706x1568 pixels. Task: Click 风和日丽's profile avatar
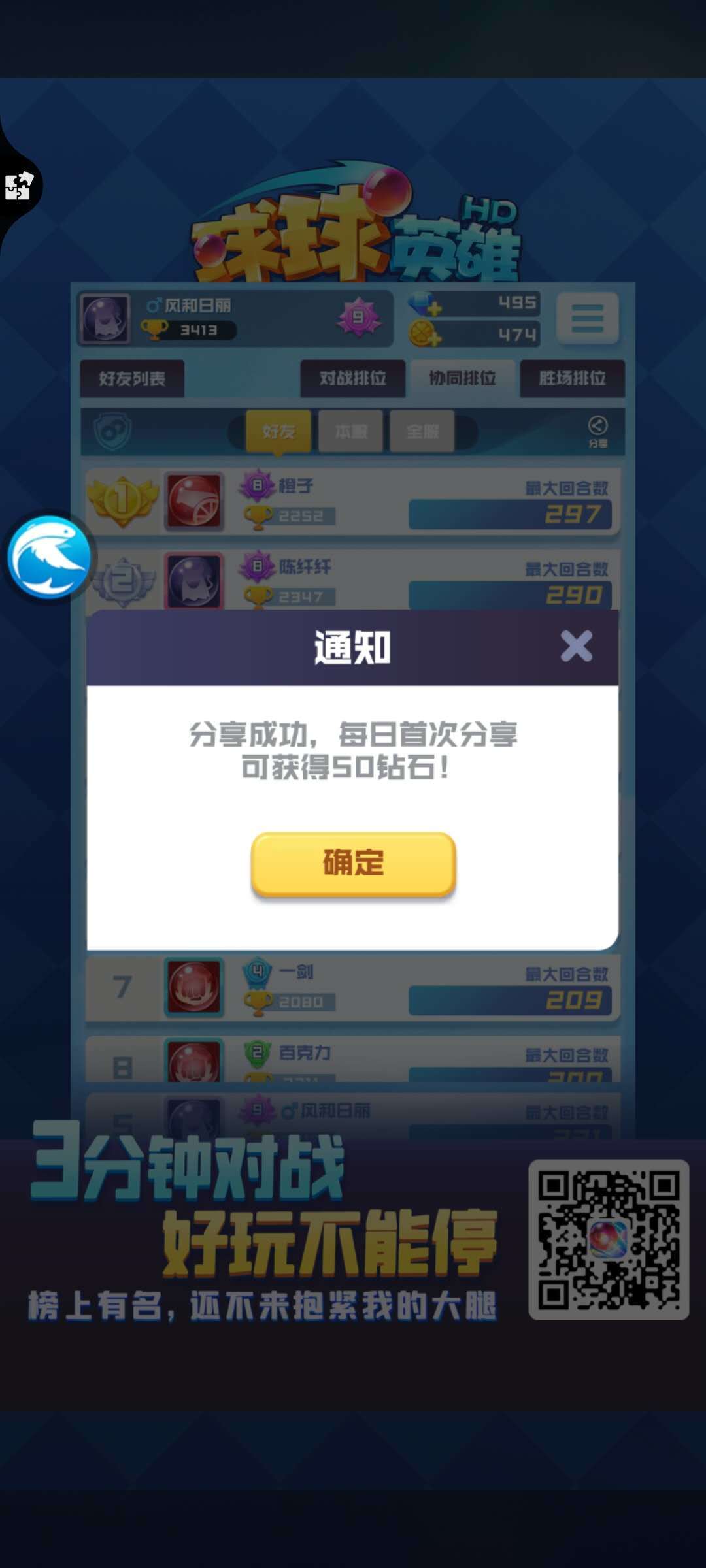[105, 319]
